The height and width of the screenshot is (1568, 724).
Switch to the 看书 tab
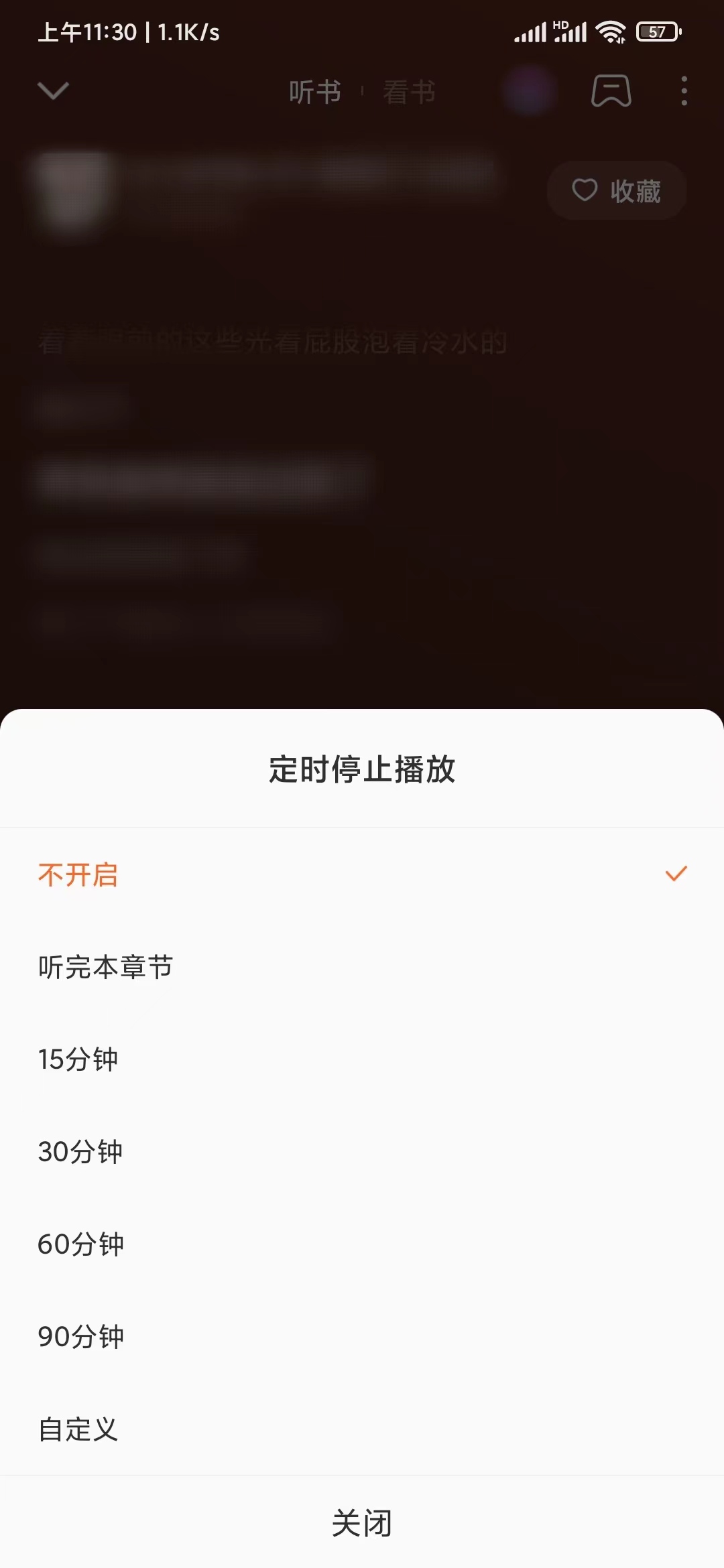click(x=410, y=92)
